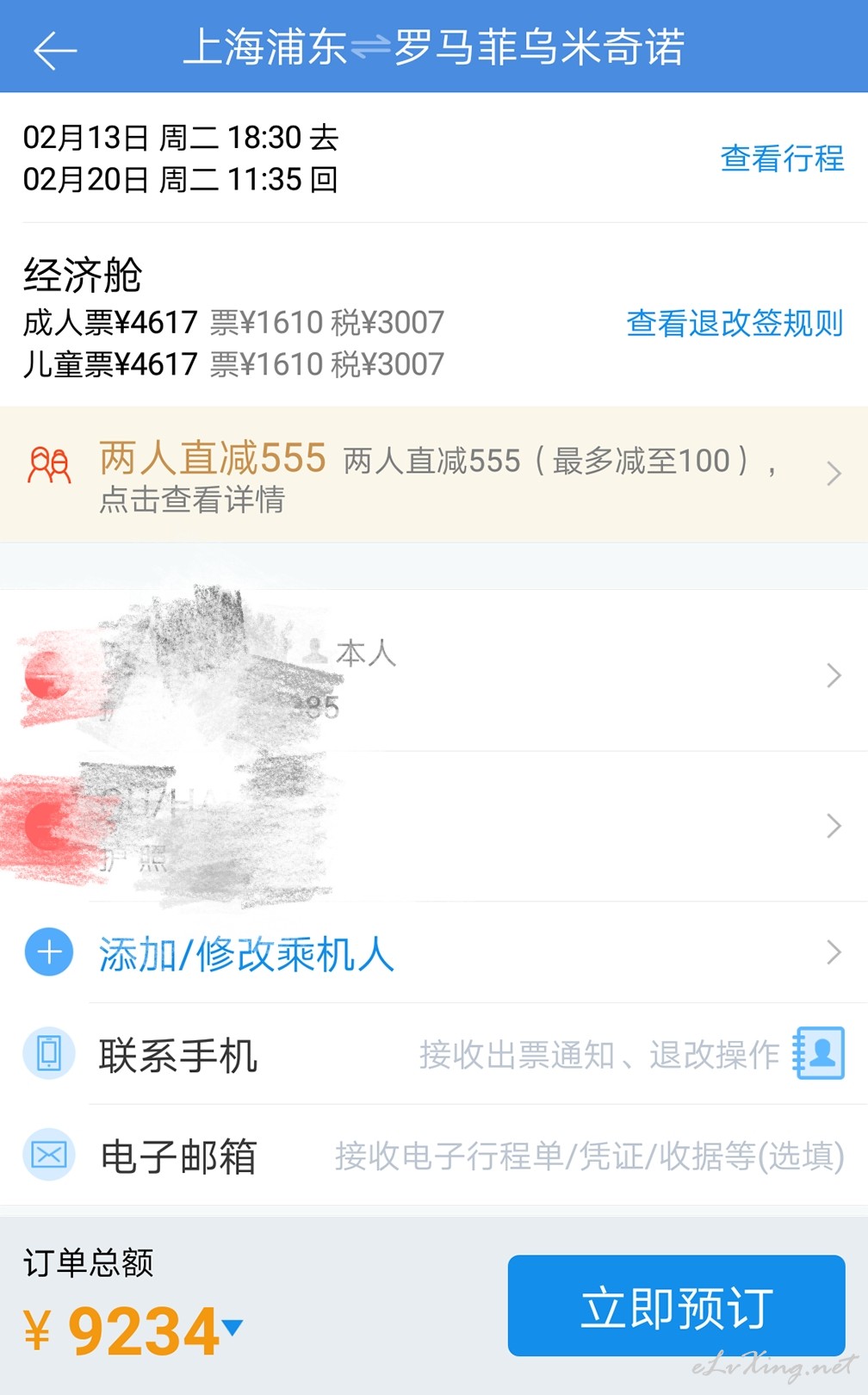Tap 立即预订 to book now
Screen dimensions: 868x1395
pos(676,1306)
